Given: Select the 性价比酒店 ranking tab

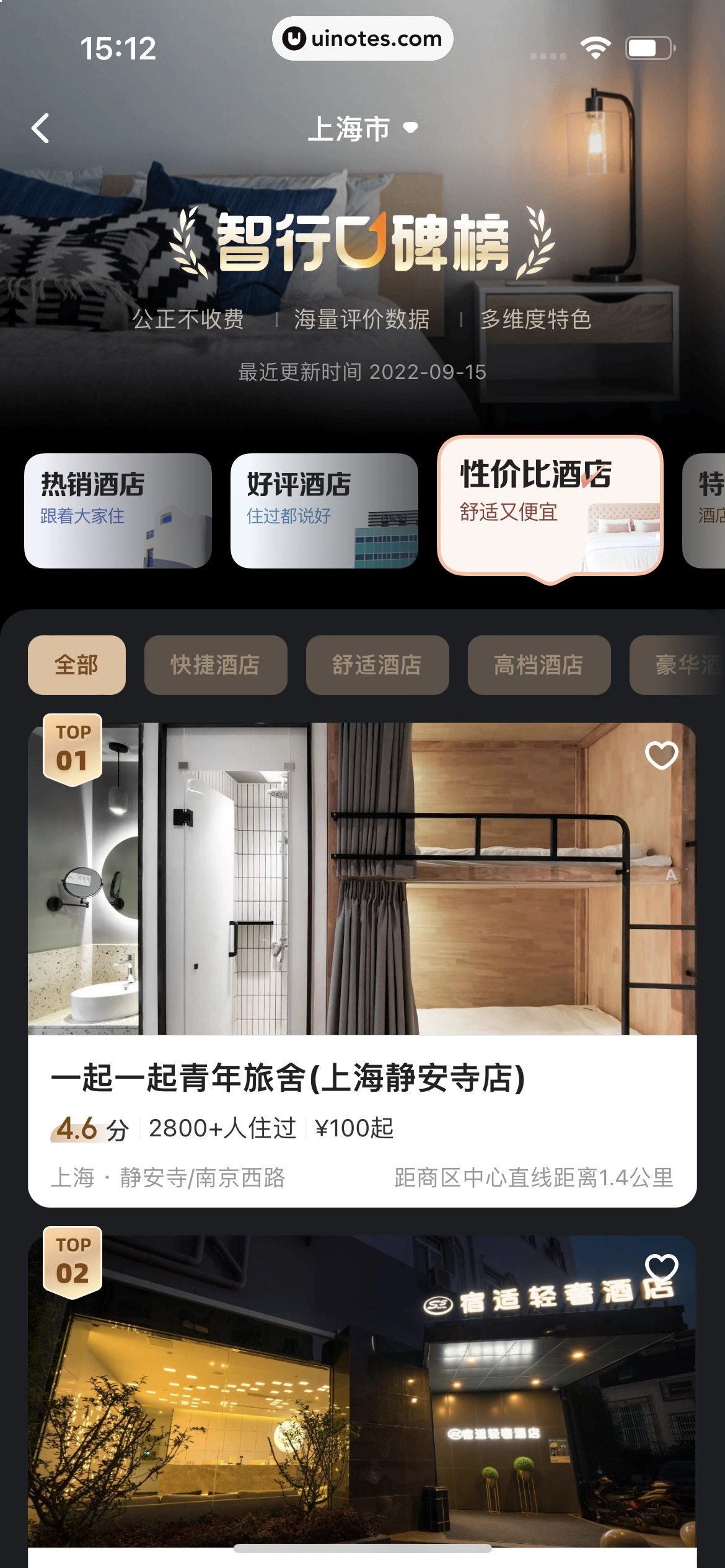Looking at the screenshot, I should (550, 504).
